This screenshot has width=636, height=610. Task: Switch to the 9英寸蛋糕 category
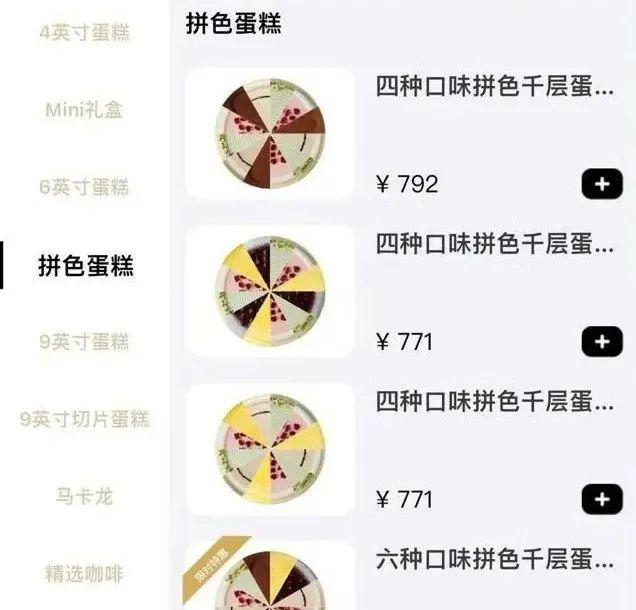click(84, 342)
